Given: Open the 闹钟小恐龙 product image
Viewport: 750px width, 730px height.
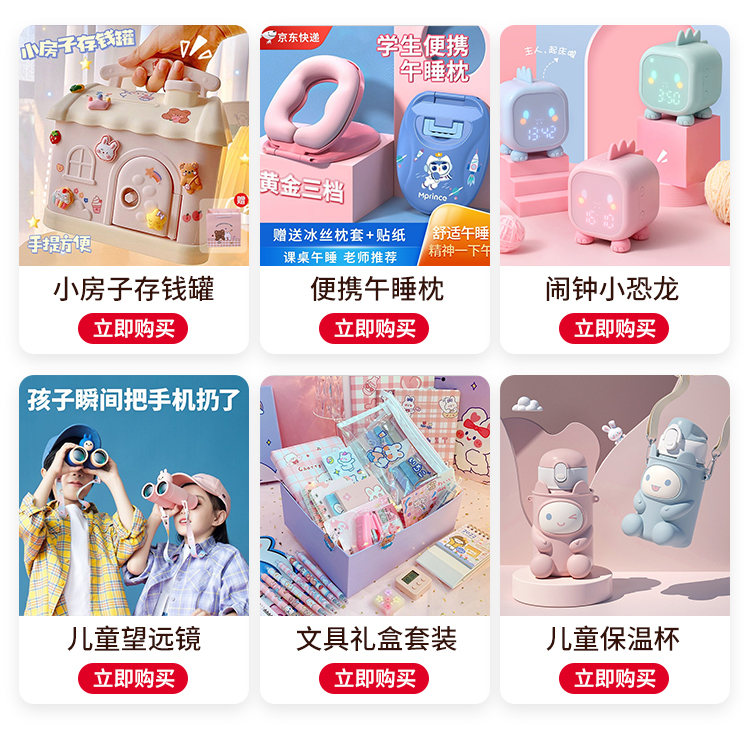Looking at the screenshot, I should (614, 145).
